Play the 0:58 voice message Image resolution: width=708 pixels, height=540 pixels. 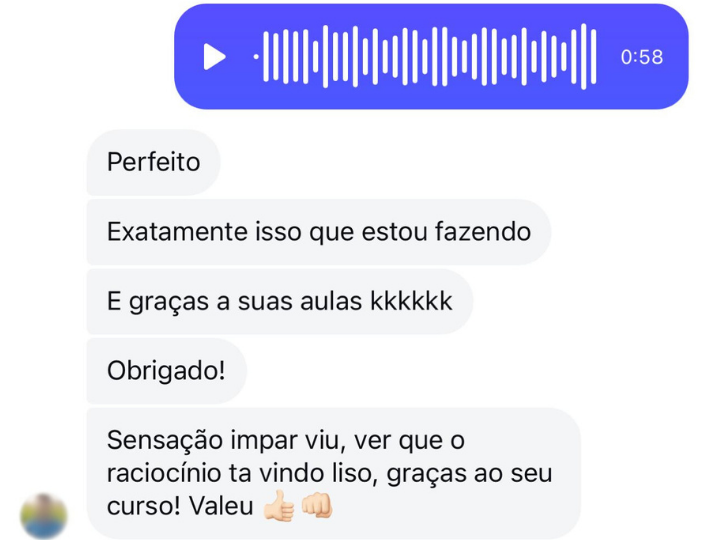[x=214, y=57]
